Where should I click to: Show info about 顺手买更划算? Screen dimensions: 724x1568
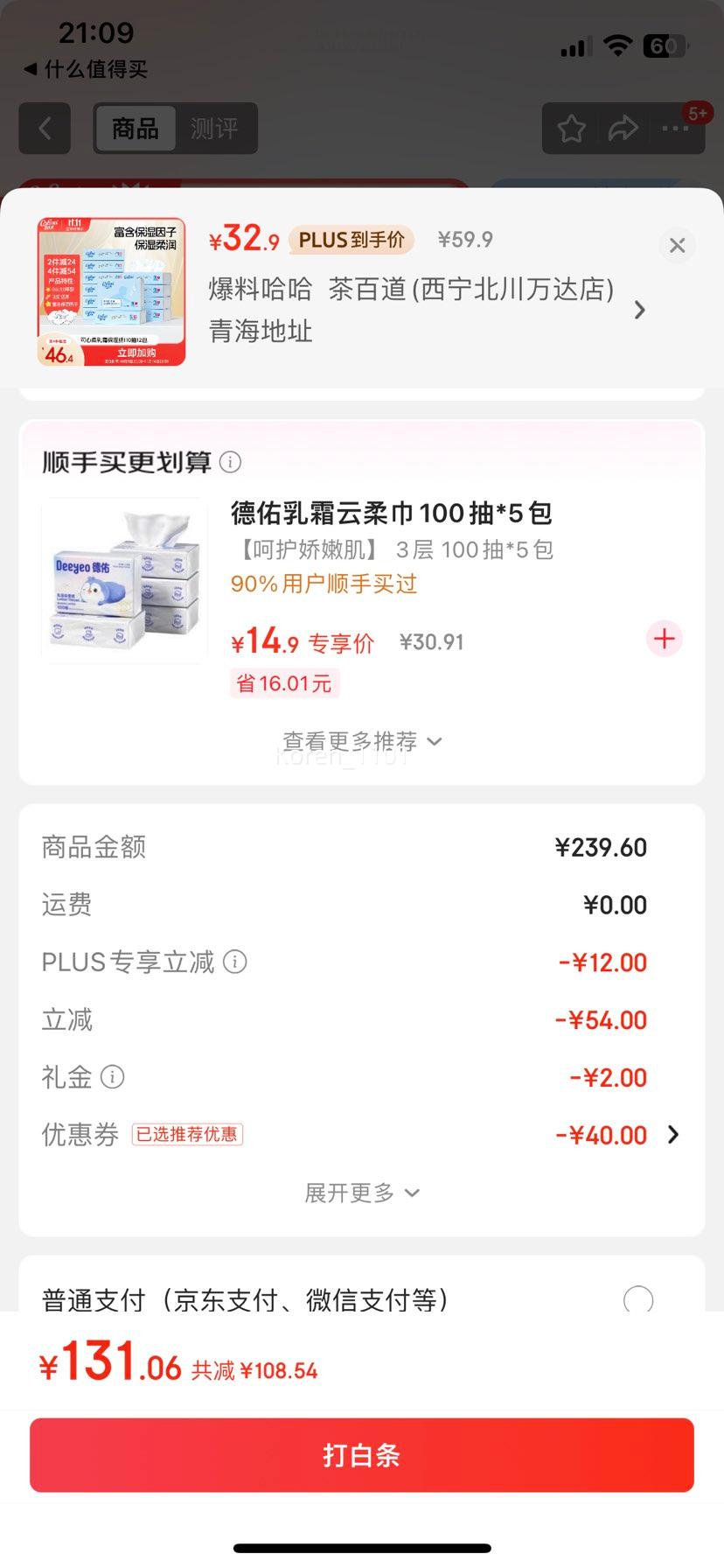(x=230, y=462)
